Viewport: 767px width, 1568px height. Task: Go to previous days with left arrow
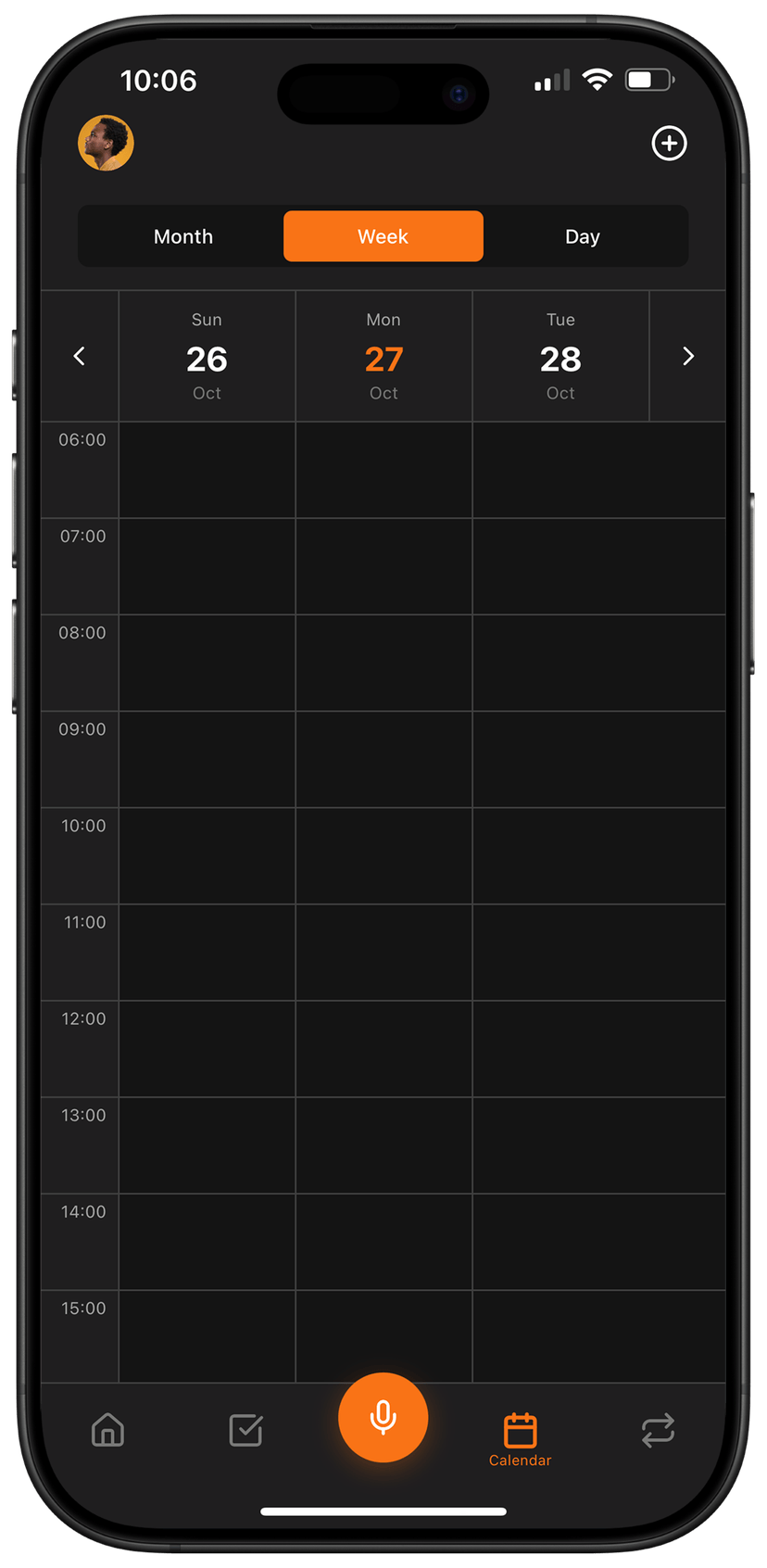click(x=80, y=356)
